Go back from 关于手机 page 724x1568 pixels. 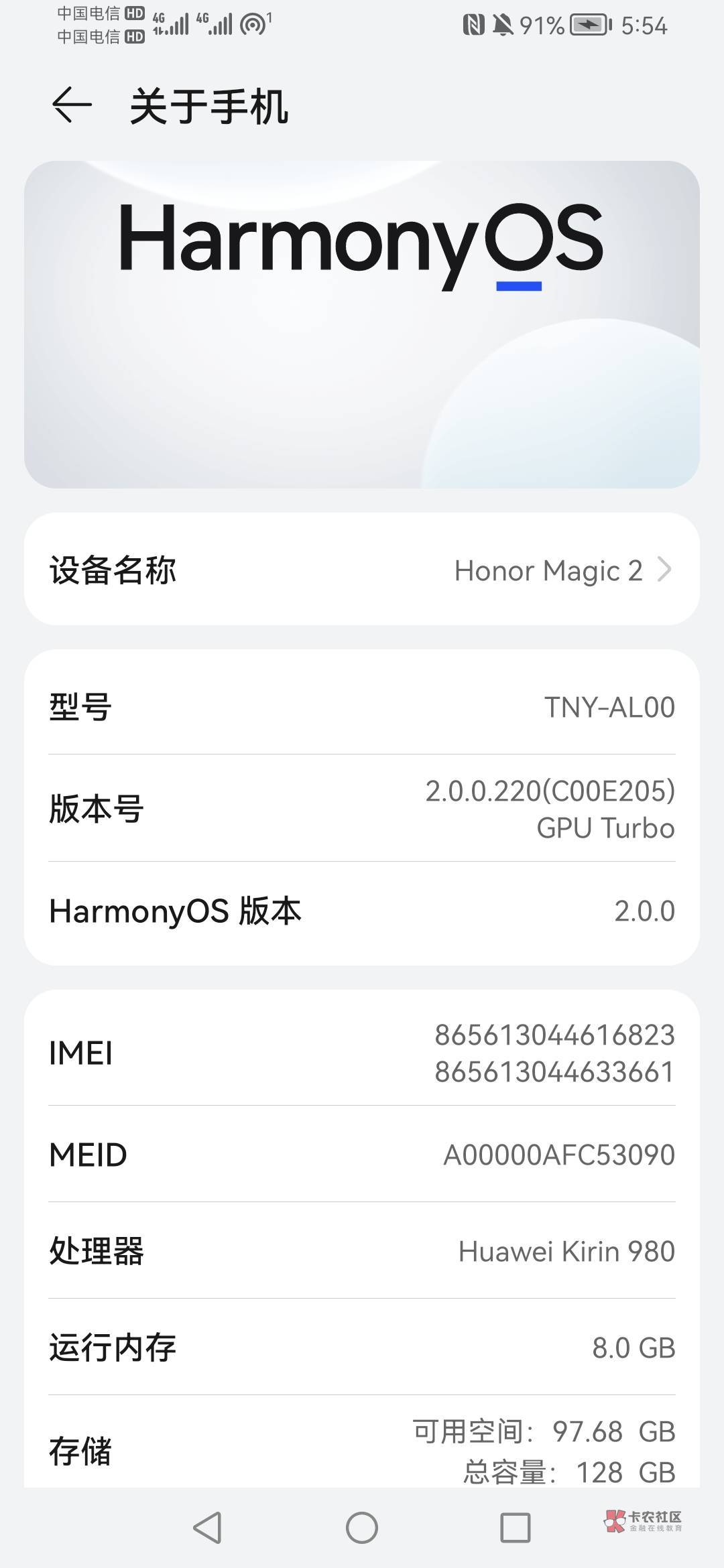click(71, 106)
